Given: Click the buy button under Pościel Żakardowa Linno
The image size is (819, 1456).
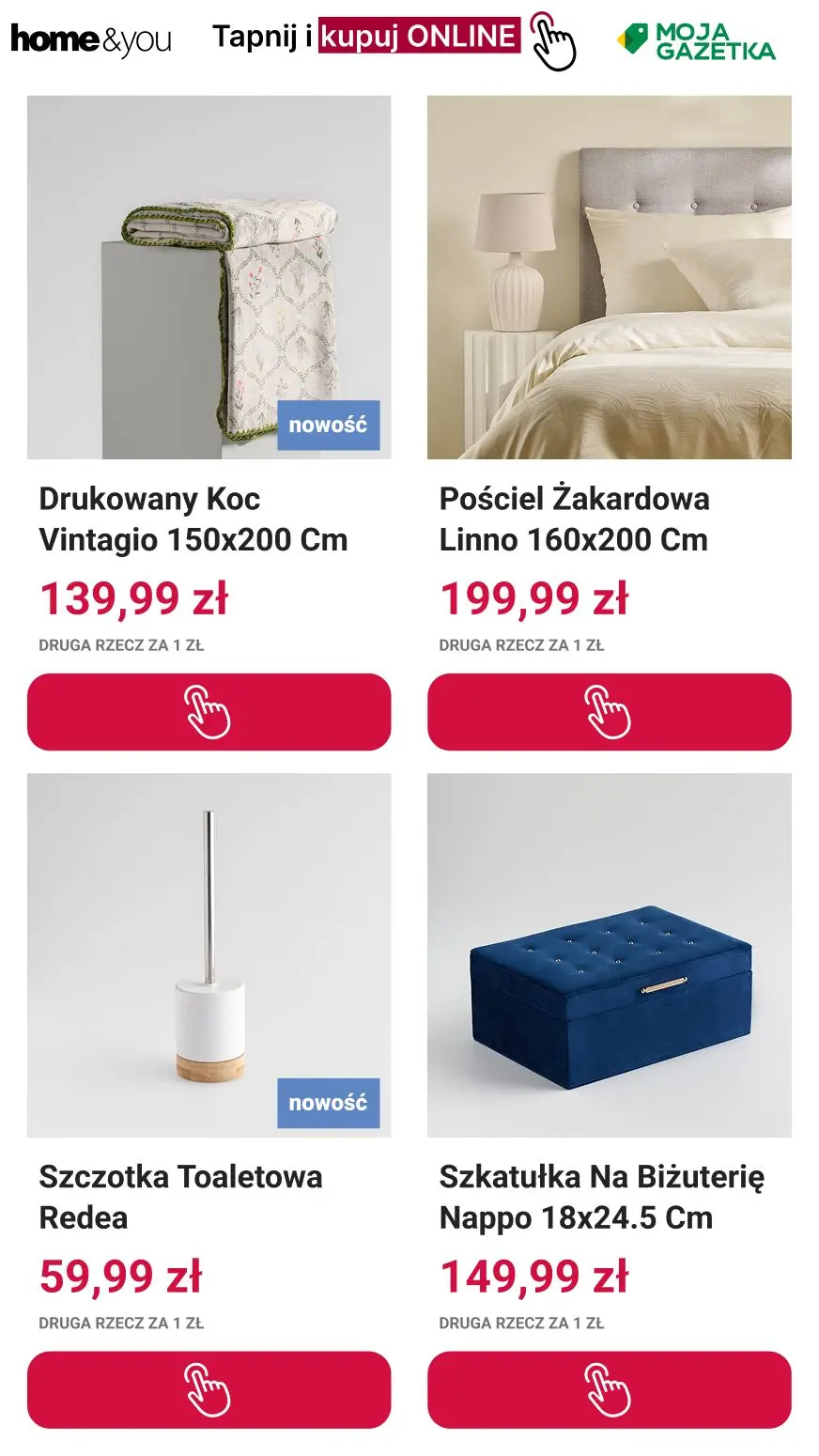Looking at the screenshot, I should point(609,714).
